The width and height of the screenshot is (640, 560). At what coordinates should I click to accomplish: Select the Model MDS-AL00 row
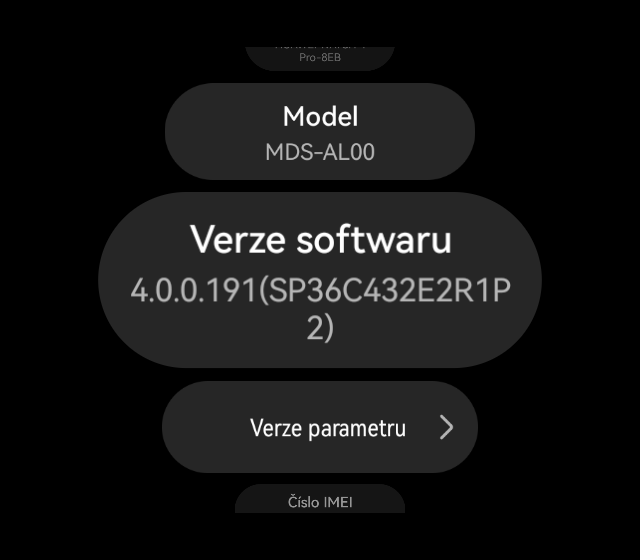(320, 133)
